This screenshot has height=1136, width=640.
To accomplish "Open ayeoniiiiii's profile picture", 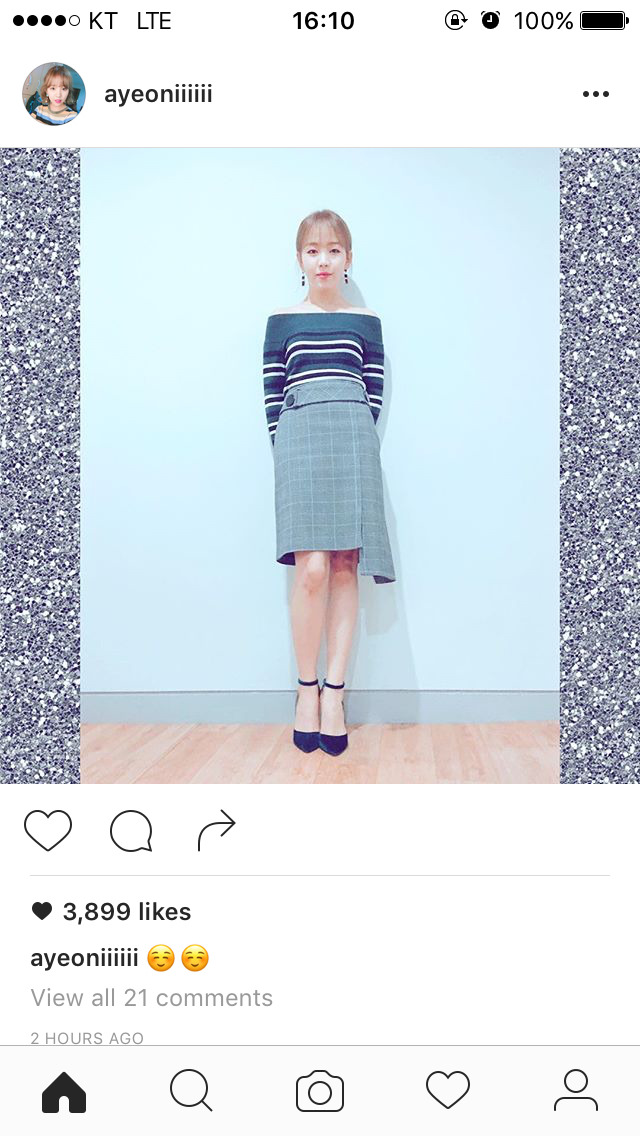I will [54, 94].
